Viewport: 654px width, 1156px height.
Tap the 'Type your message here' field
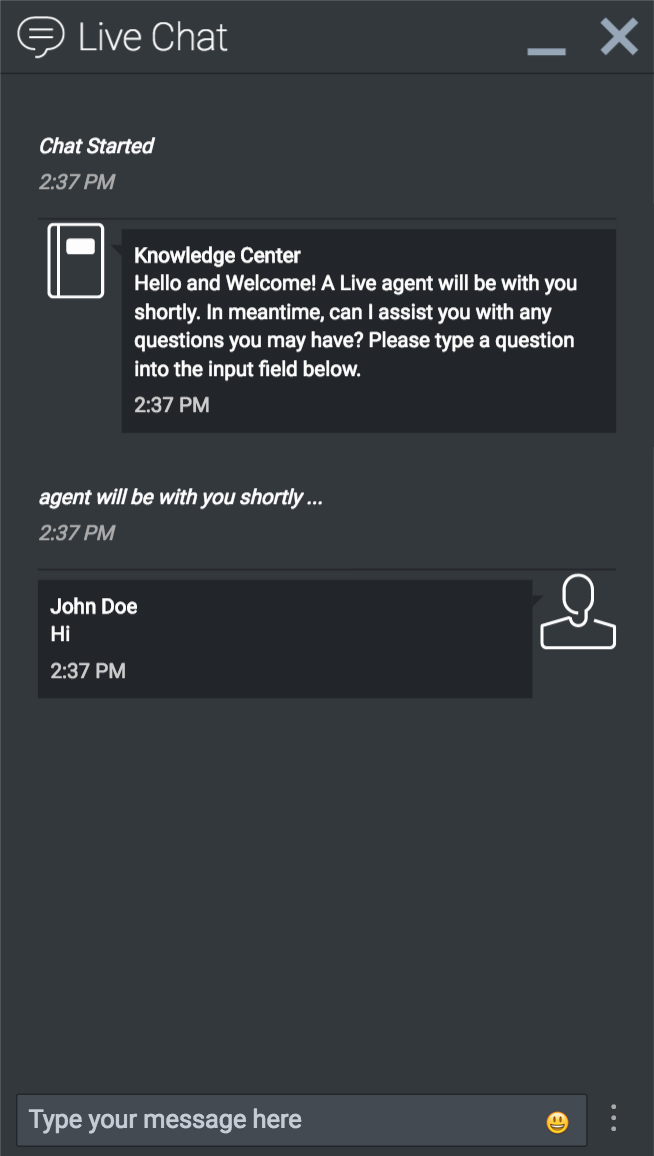pyautogui.click(x=280, y=1120)
